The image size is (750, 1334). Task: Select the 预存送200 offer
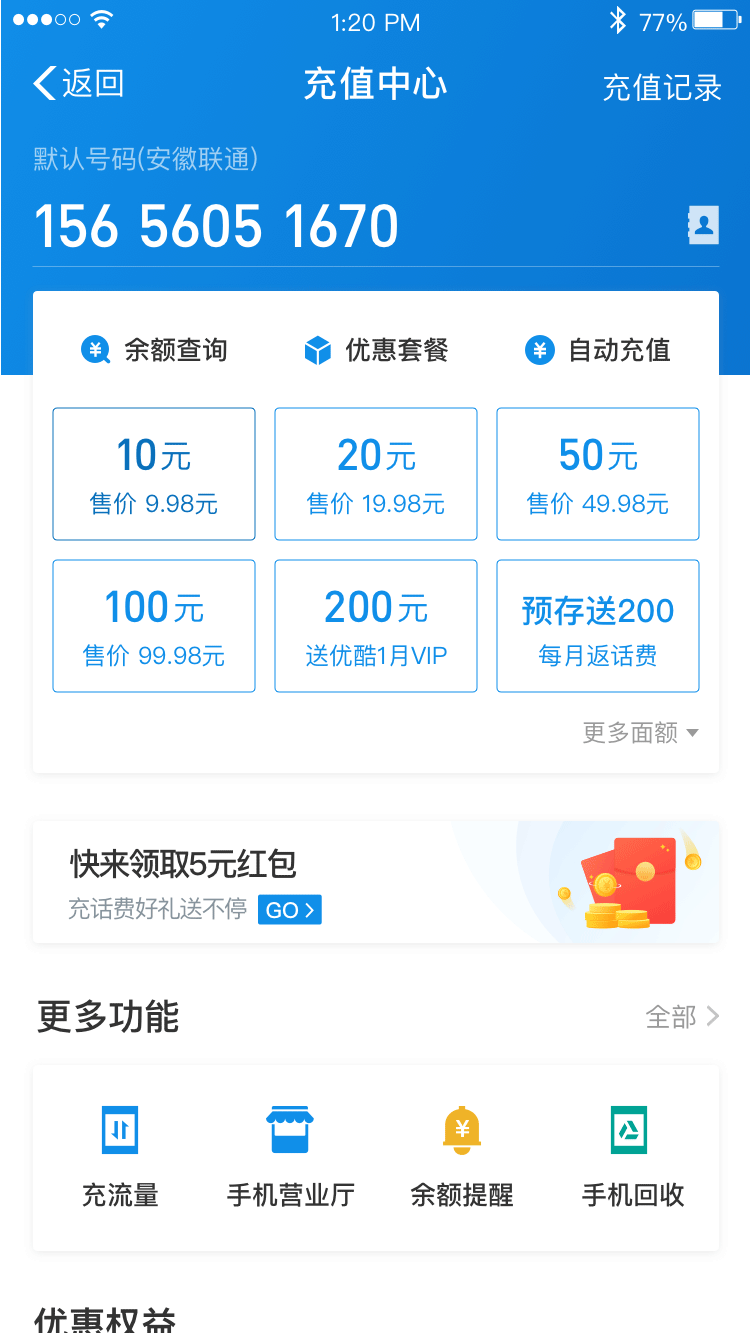pos(598,626)
